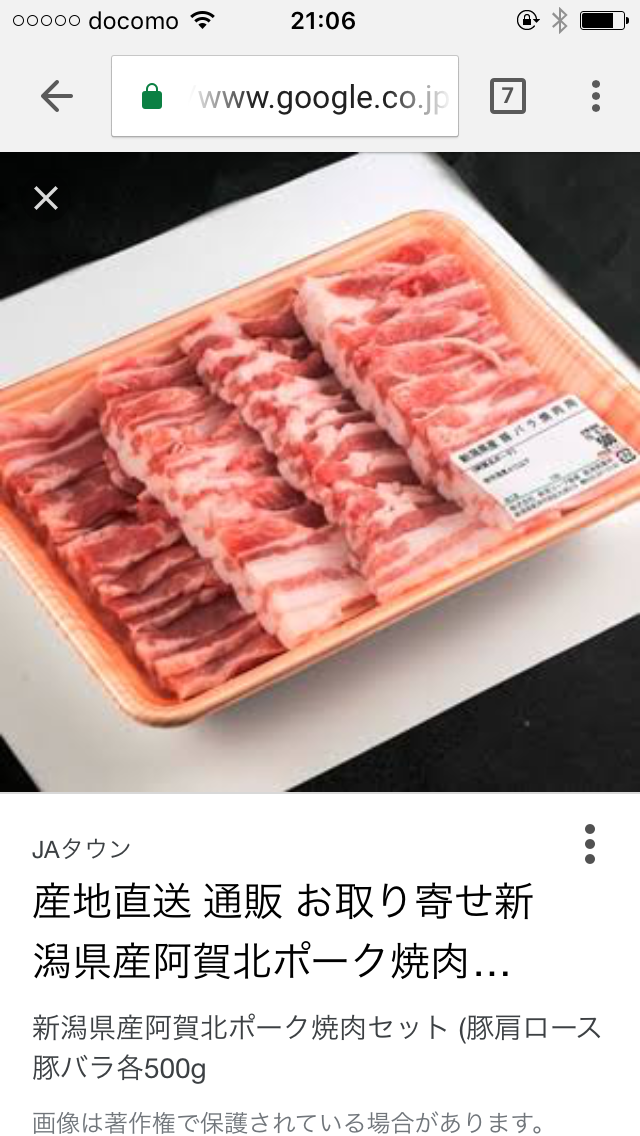The image size is (640, 1136).
Task: Close the image preview
Action: coord(46,198)
